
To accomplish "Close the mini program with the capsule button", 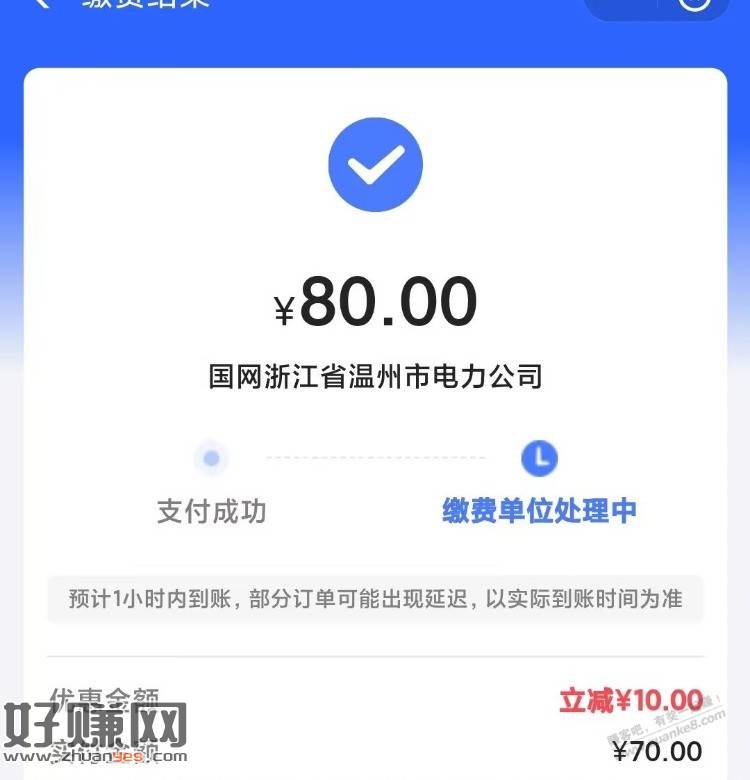I will (x=693, y=4).
